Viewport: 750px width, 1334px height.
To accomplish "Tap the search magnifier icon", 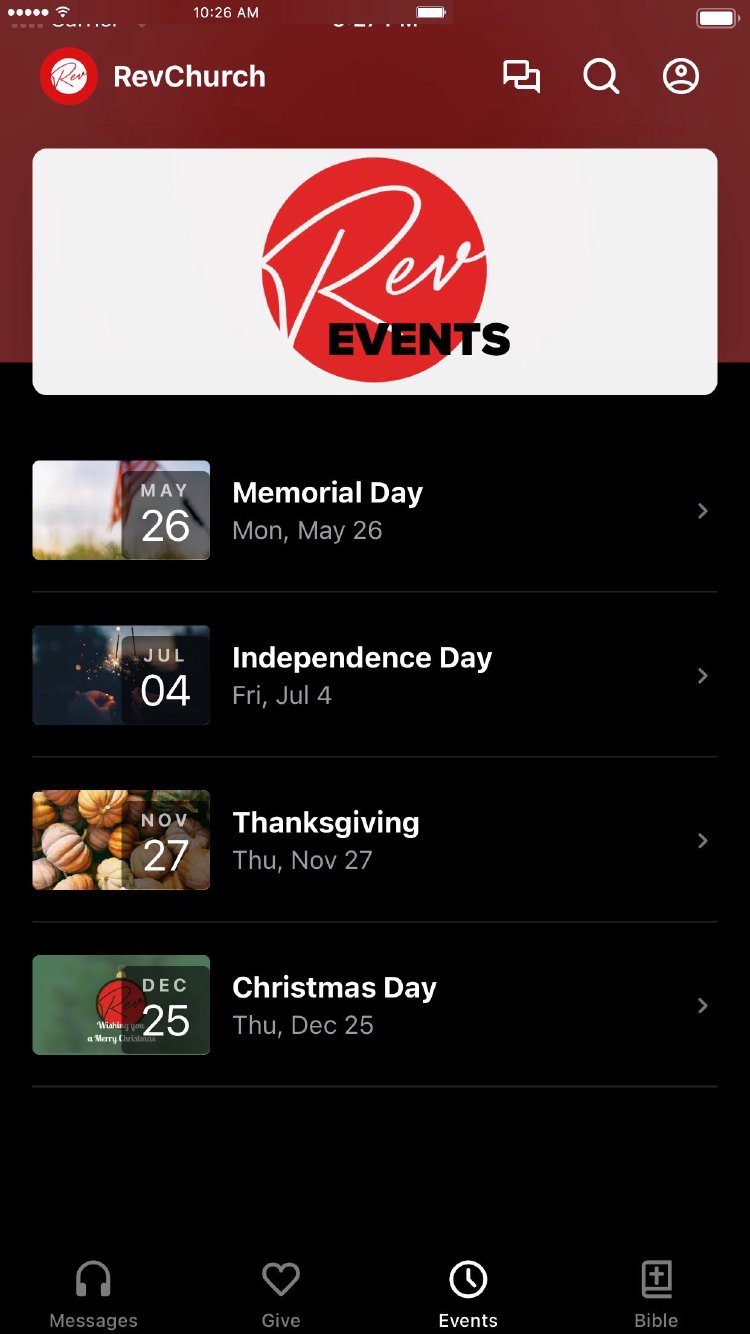I will (601, 77).
